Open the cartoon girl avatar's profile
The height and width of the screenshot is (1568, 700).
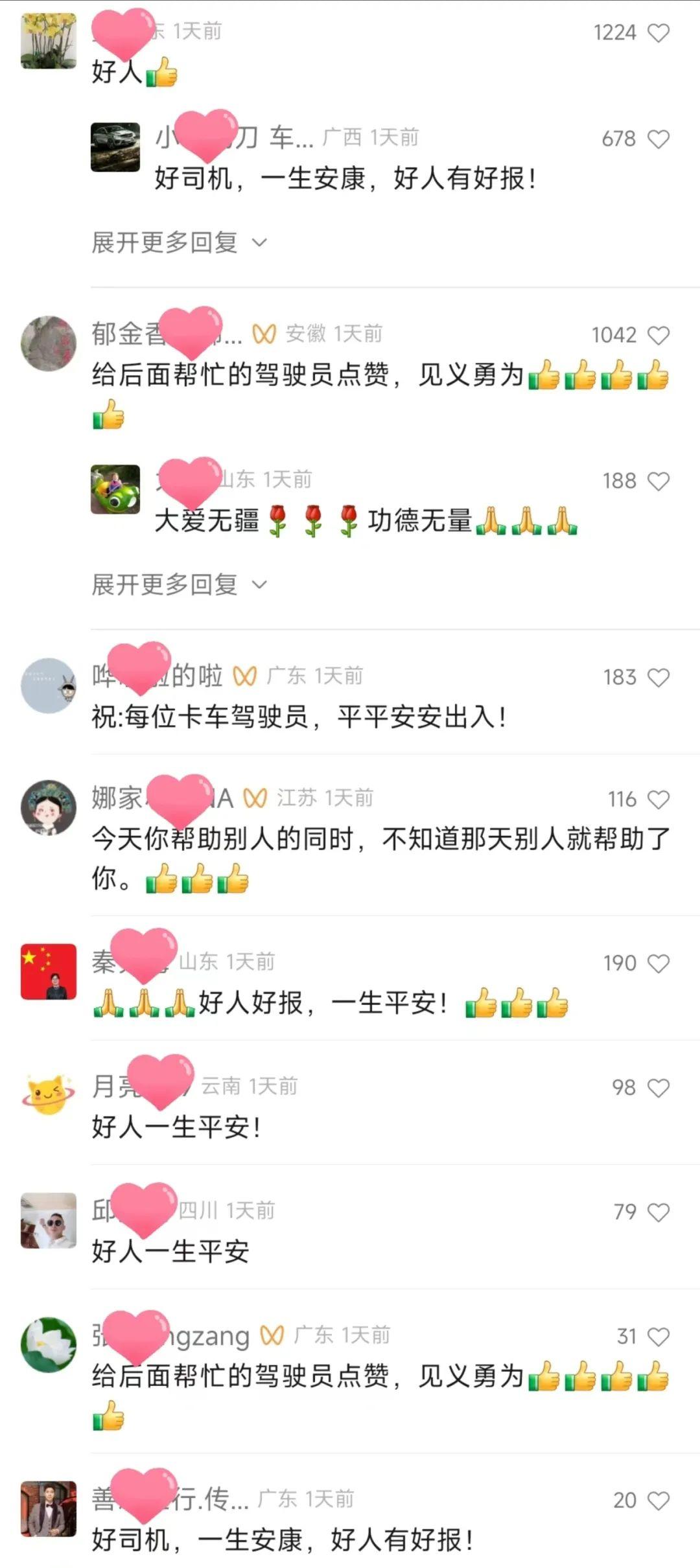point(49,807)
